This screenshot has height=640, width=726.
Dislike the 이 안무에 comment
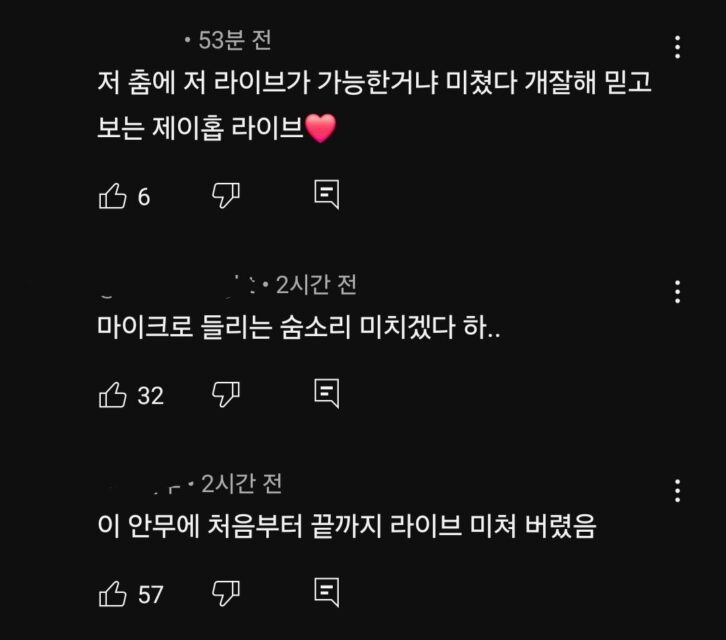pyautogui.click(x=227, y=592)
